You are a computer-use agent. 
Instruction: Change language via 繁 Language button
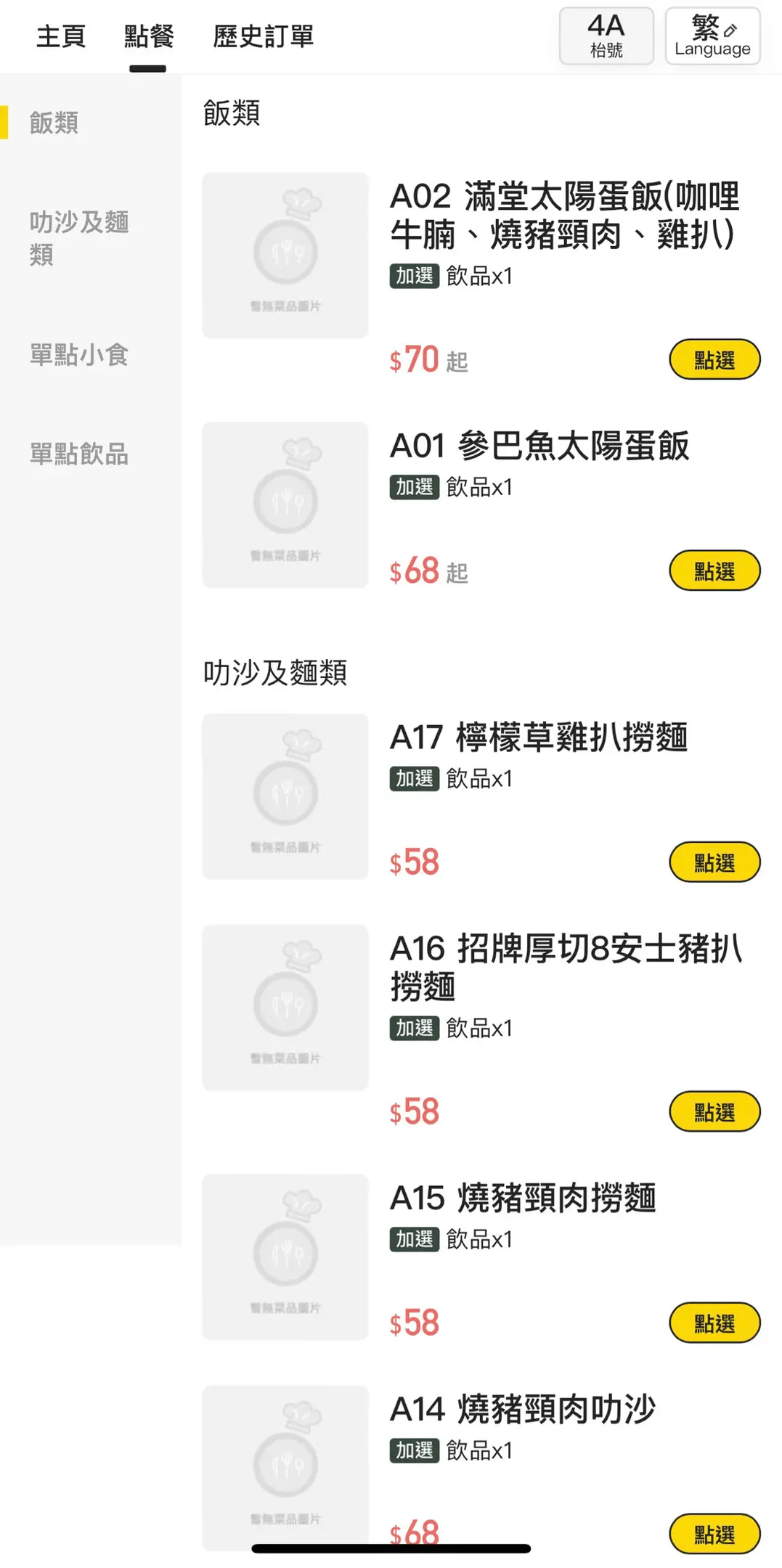point(712,36)
